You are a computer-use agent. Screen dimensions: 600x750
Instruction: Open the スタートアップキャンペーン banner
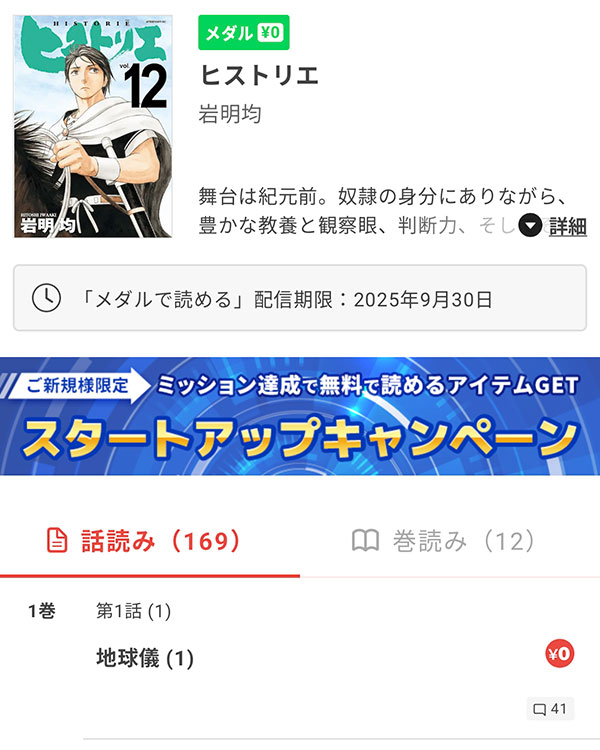(300, 416)
